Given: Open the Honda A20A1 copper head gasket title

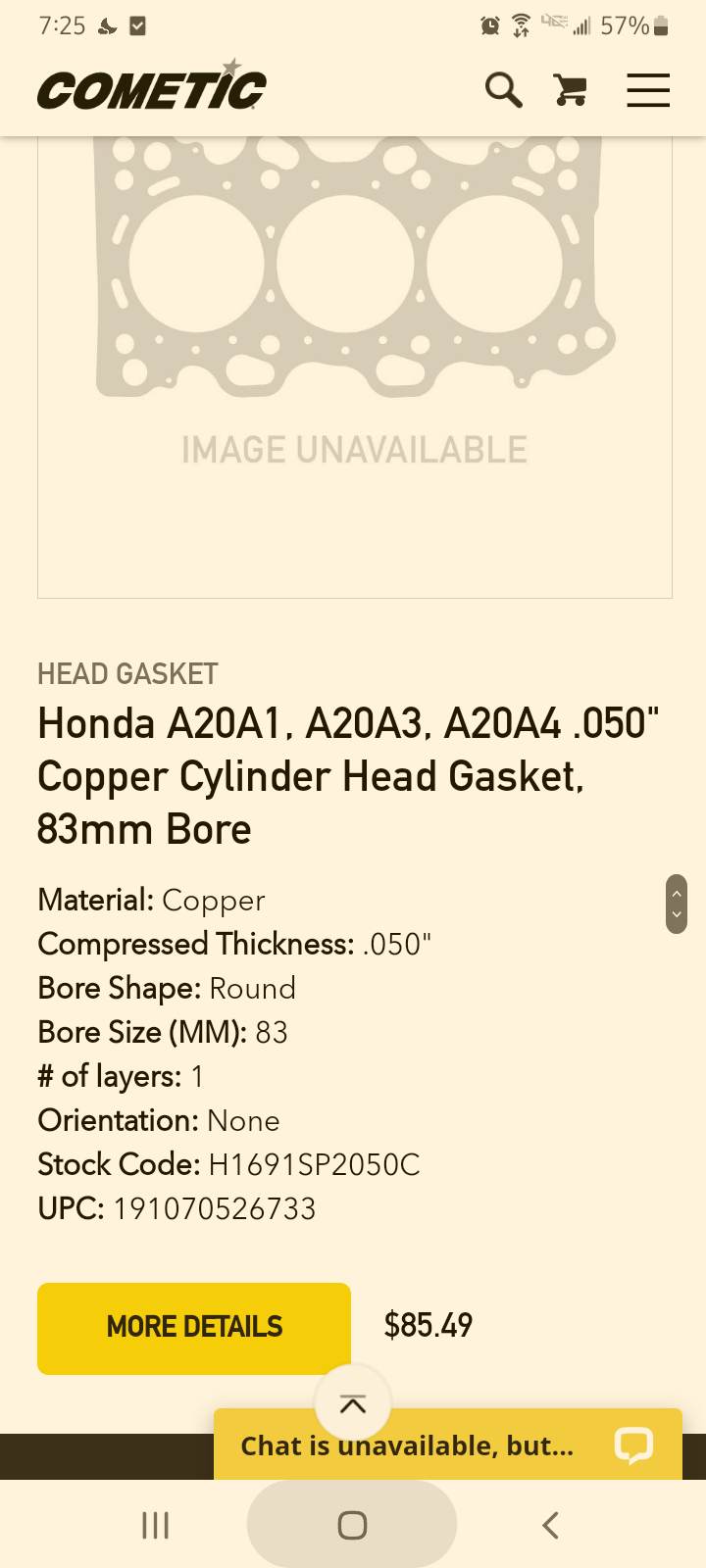Looking at the screenshot, I should tap(348, 776).
